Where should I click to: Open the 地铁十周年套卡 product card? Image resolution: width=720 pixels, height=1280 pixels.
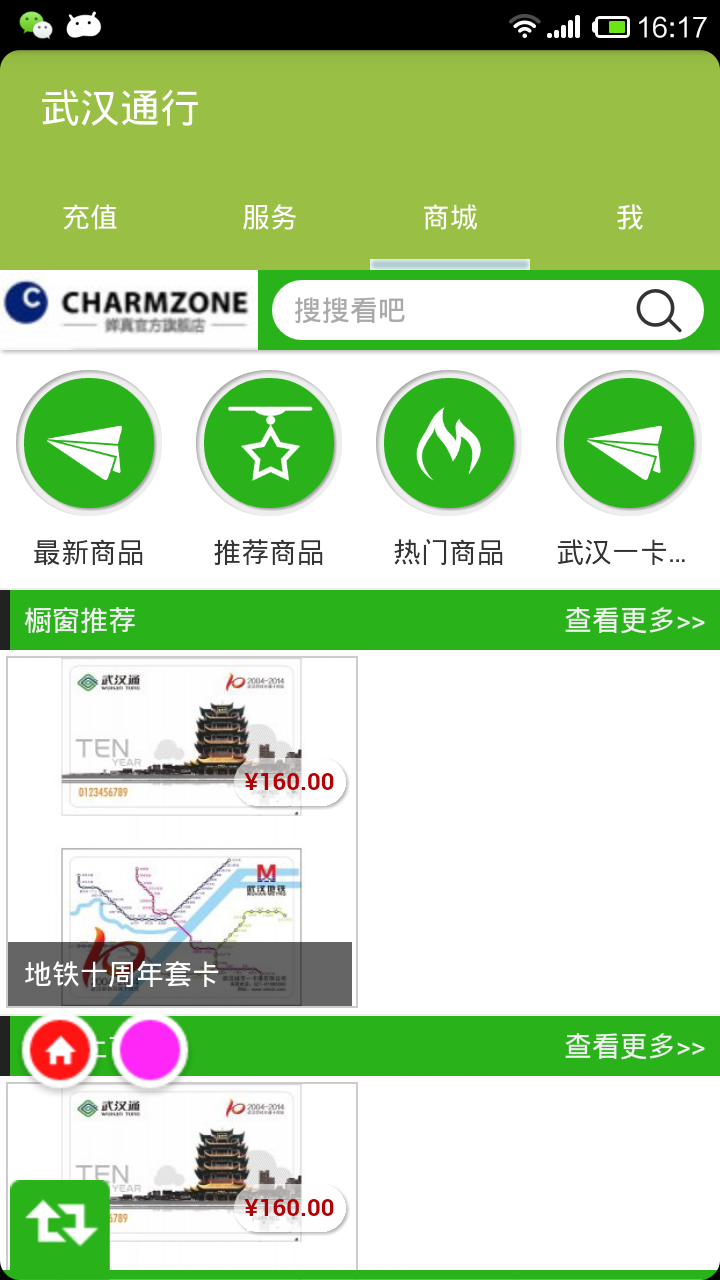click(182, 830)
